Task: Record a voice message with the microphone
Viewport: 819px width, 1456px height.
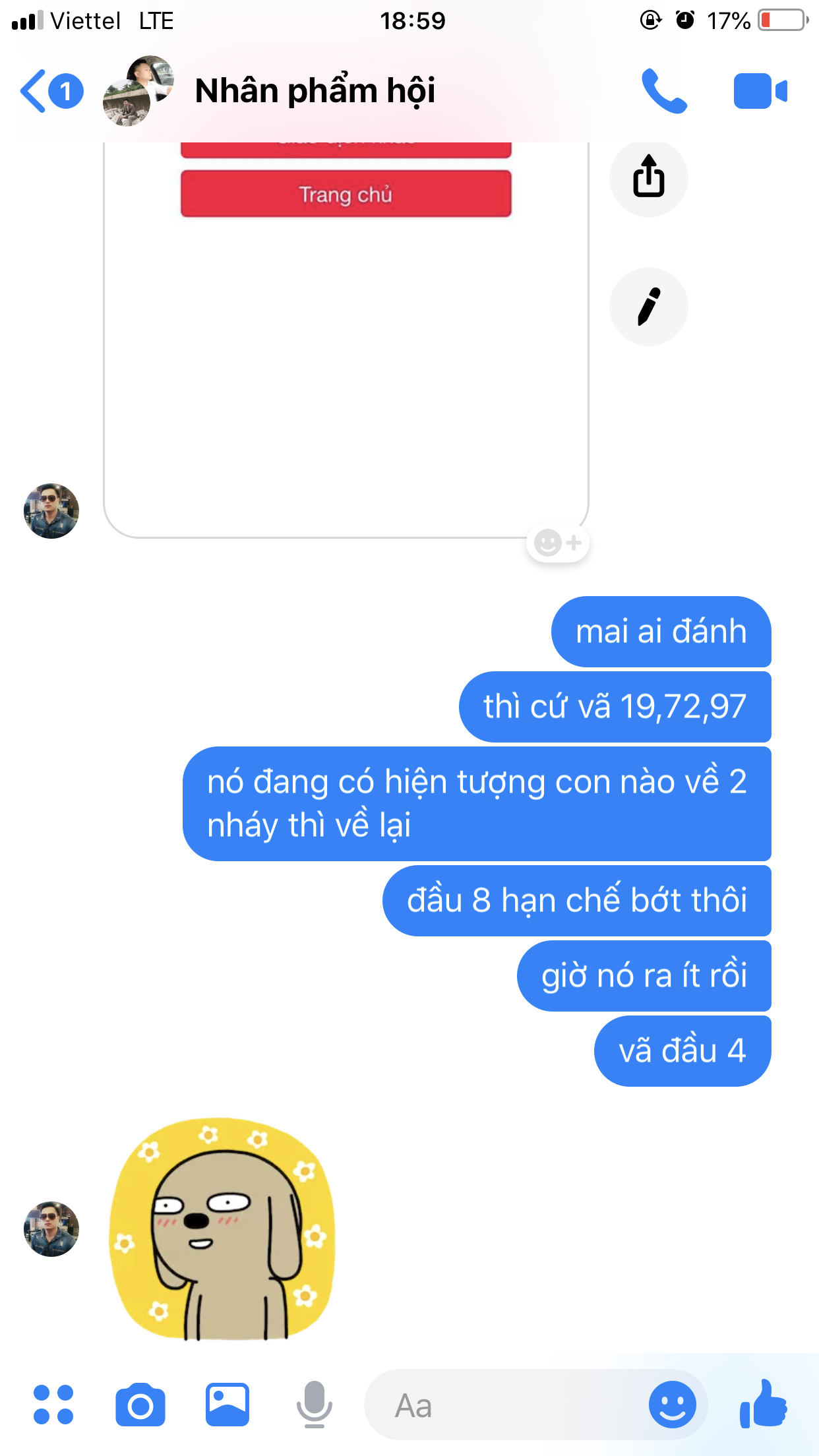Action: pyautogui.click(x=314, y=1405)
